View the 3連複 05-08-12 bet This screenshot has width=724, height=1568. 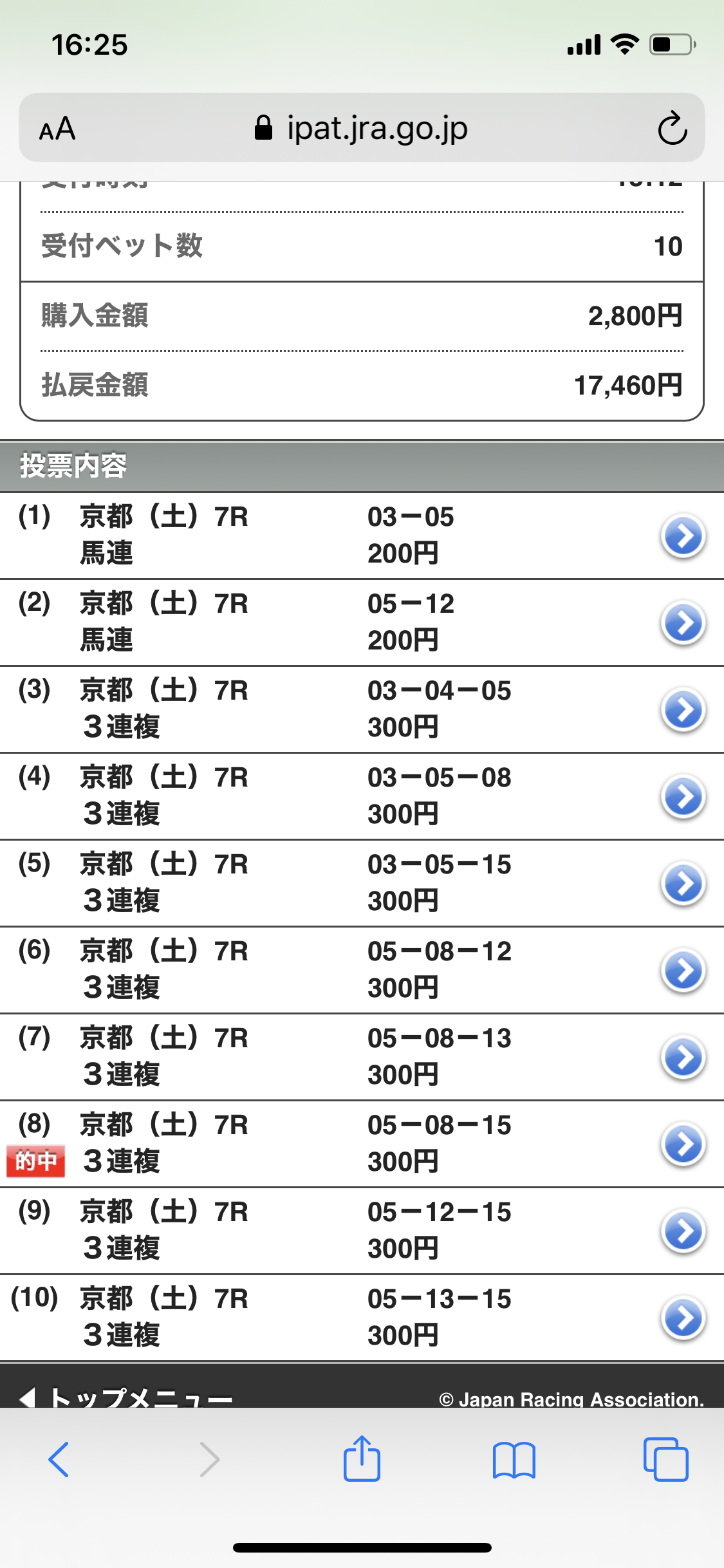tap(683, 970)
